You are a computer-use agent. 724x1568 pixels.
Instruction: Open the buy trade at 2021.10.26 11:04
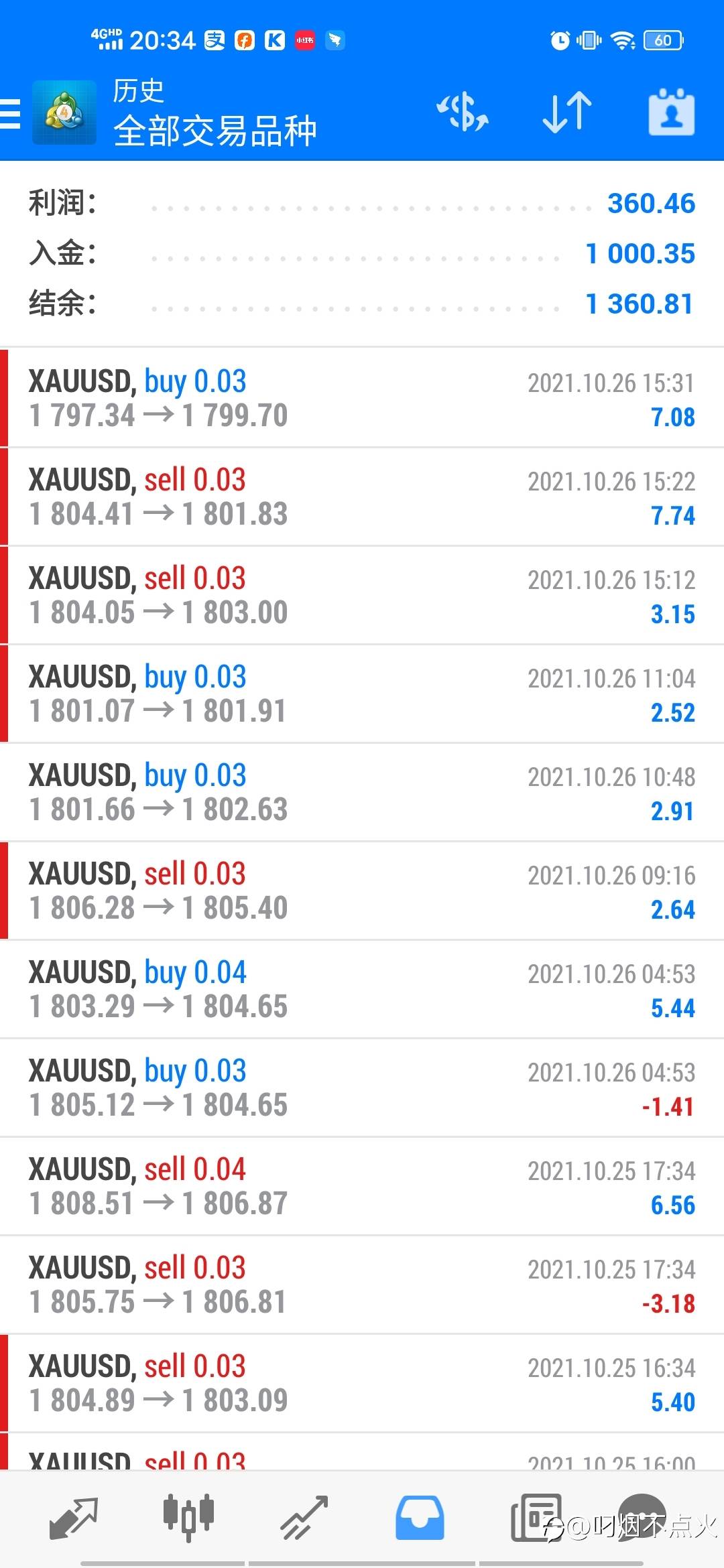tap(362, 694)
